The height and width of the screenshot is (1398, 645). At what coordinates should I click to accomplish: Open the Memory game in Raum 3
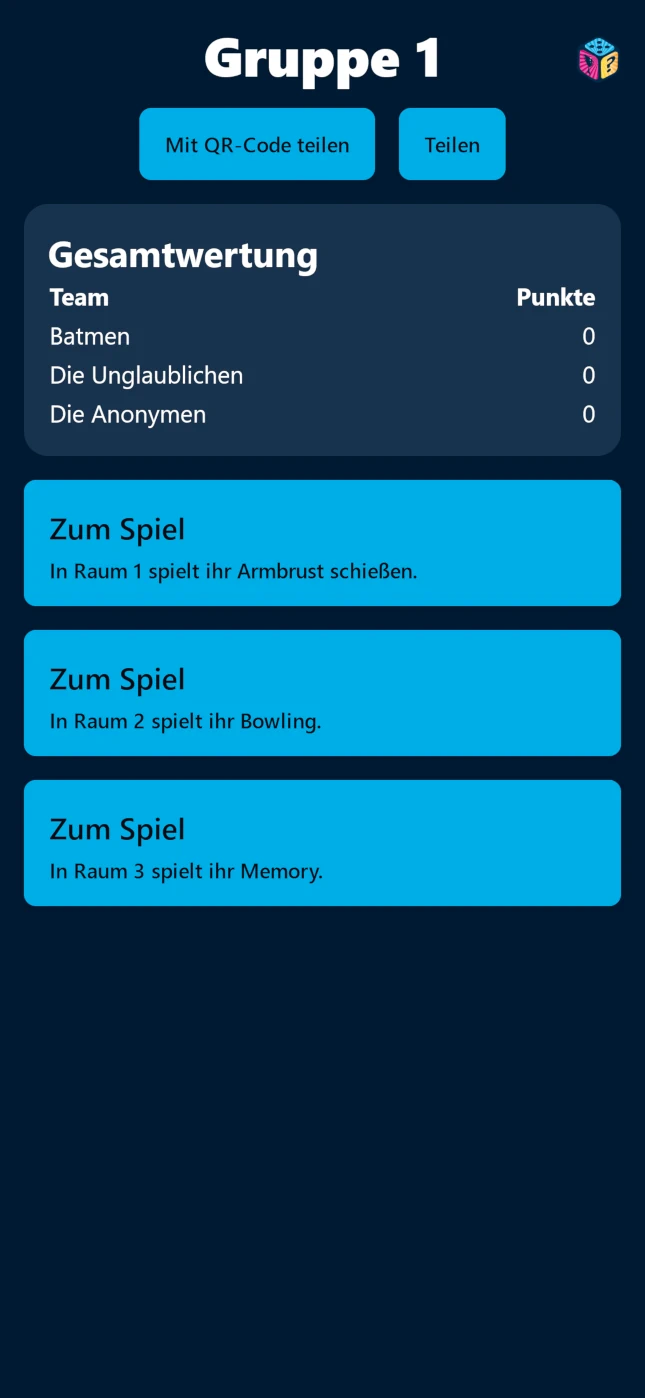(322, 843)
